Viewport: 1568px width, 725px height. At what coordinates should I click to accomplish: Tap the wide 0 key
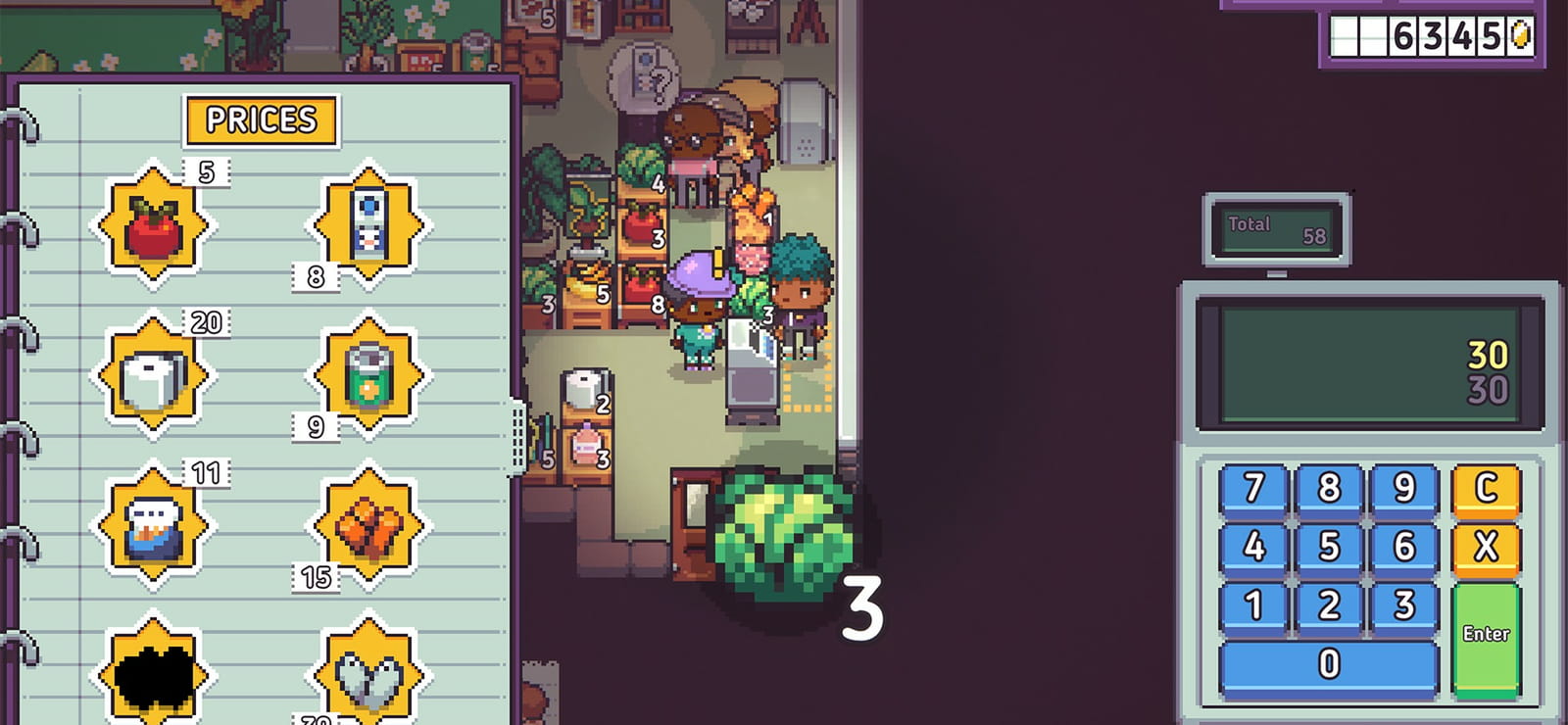coord(1329,667)
